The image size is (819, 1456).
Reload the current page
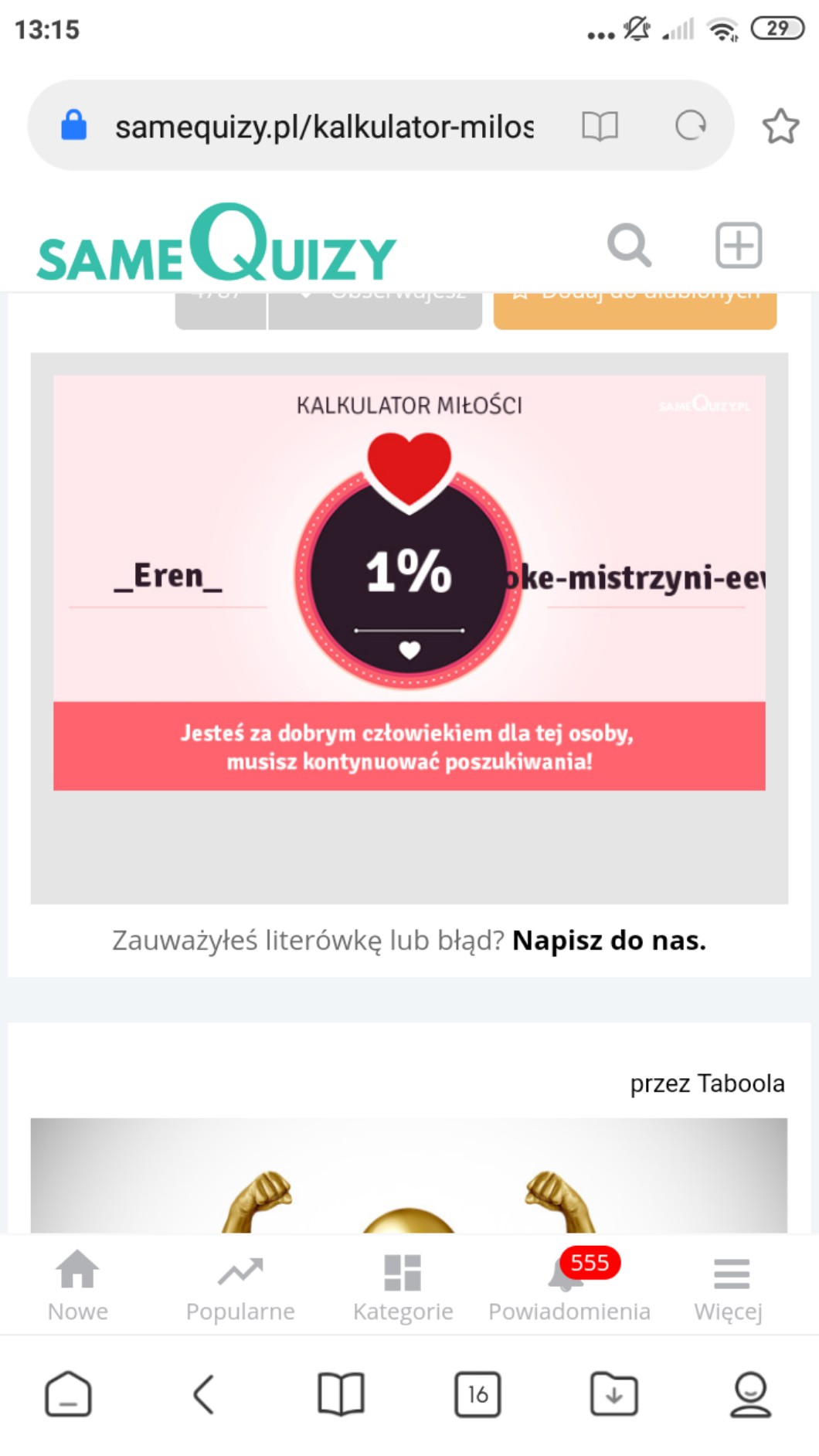click(x=690, y=125)
